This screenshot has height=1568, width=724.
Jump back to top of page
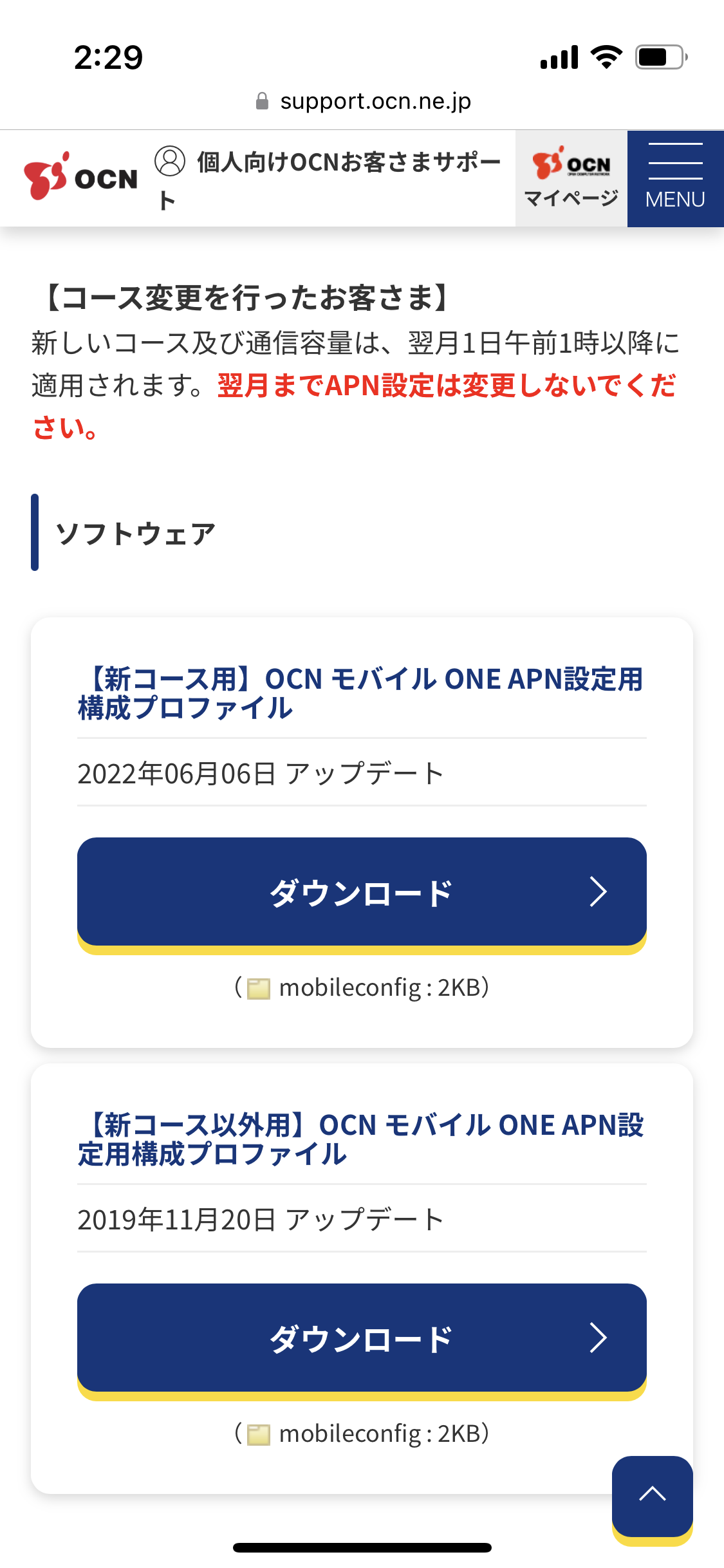point(652,1495)
